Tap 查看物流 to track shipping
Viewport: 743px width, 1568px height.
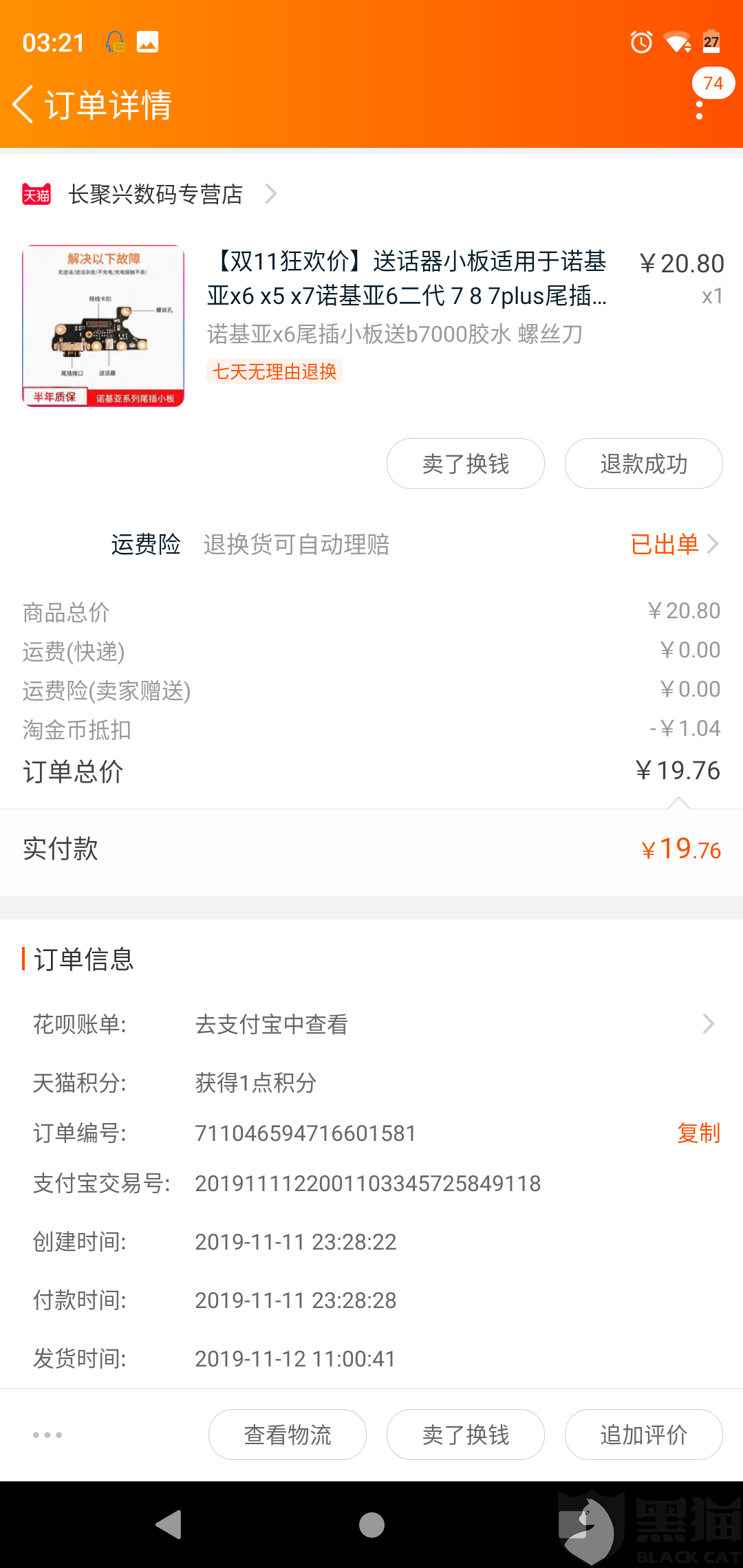(288, 1435)
